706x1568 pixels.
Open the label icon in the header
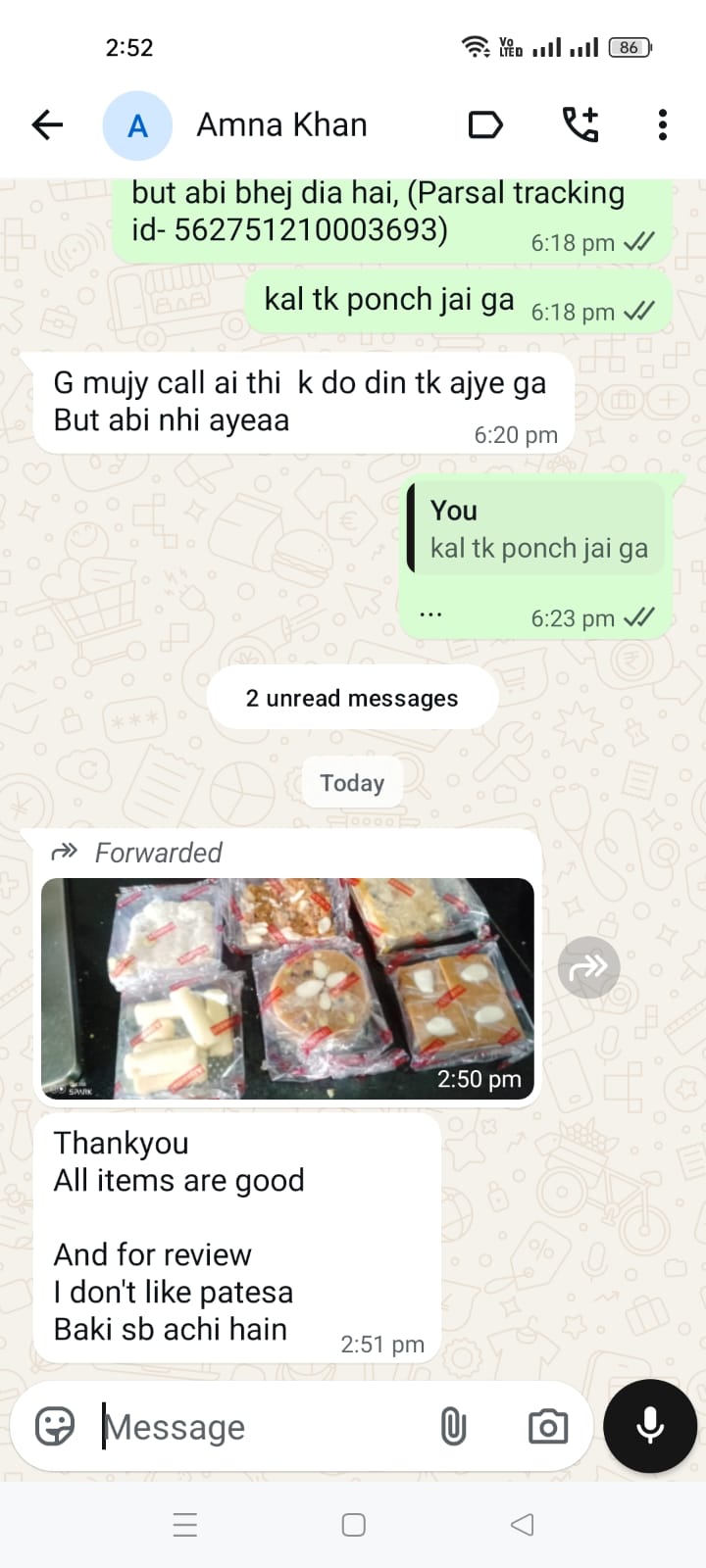[485, 125]
